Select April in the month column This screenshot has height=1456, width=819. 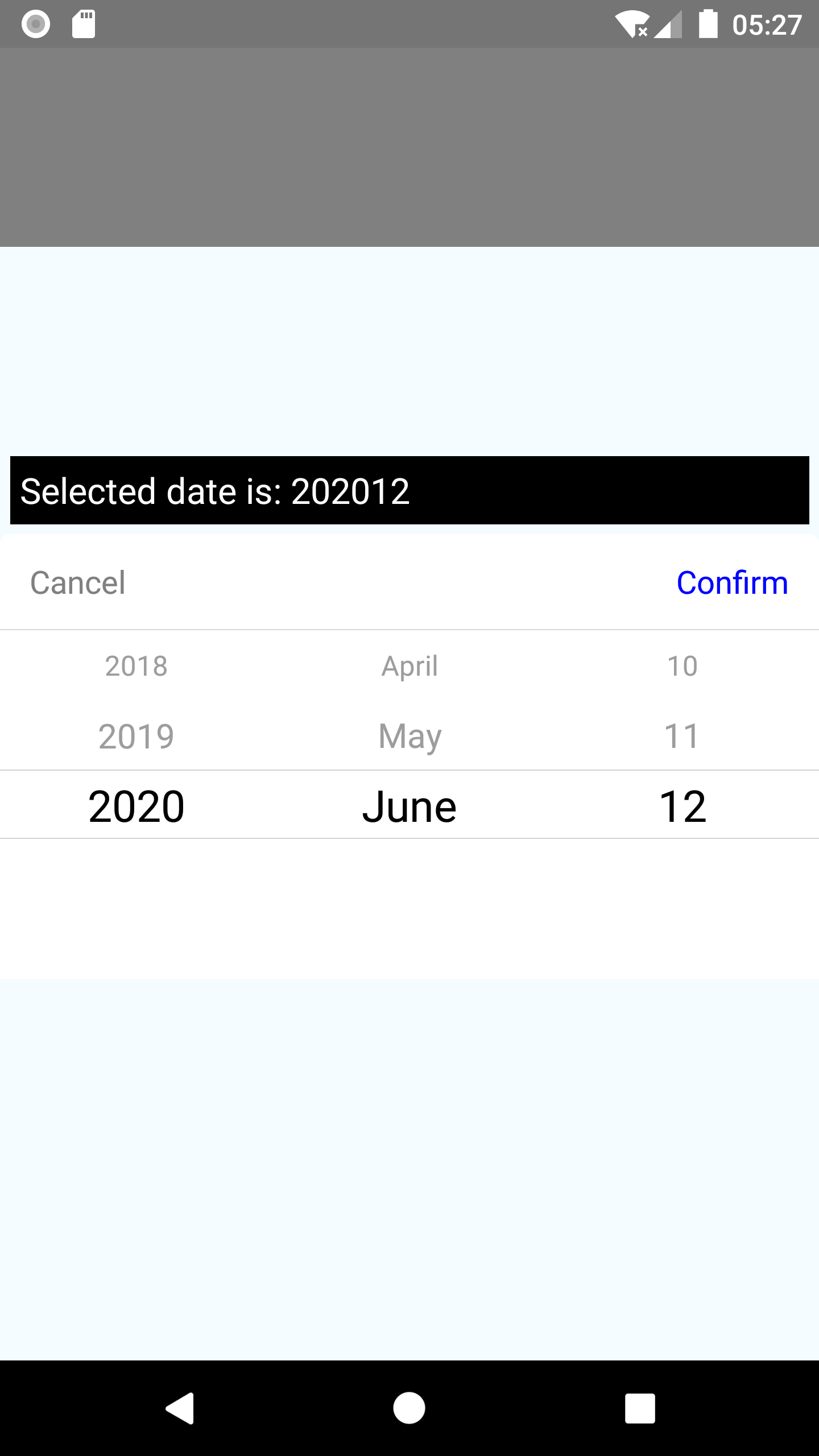point(409,666)
